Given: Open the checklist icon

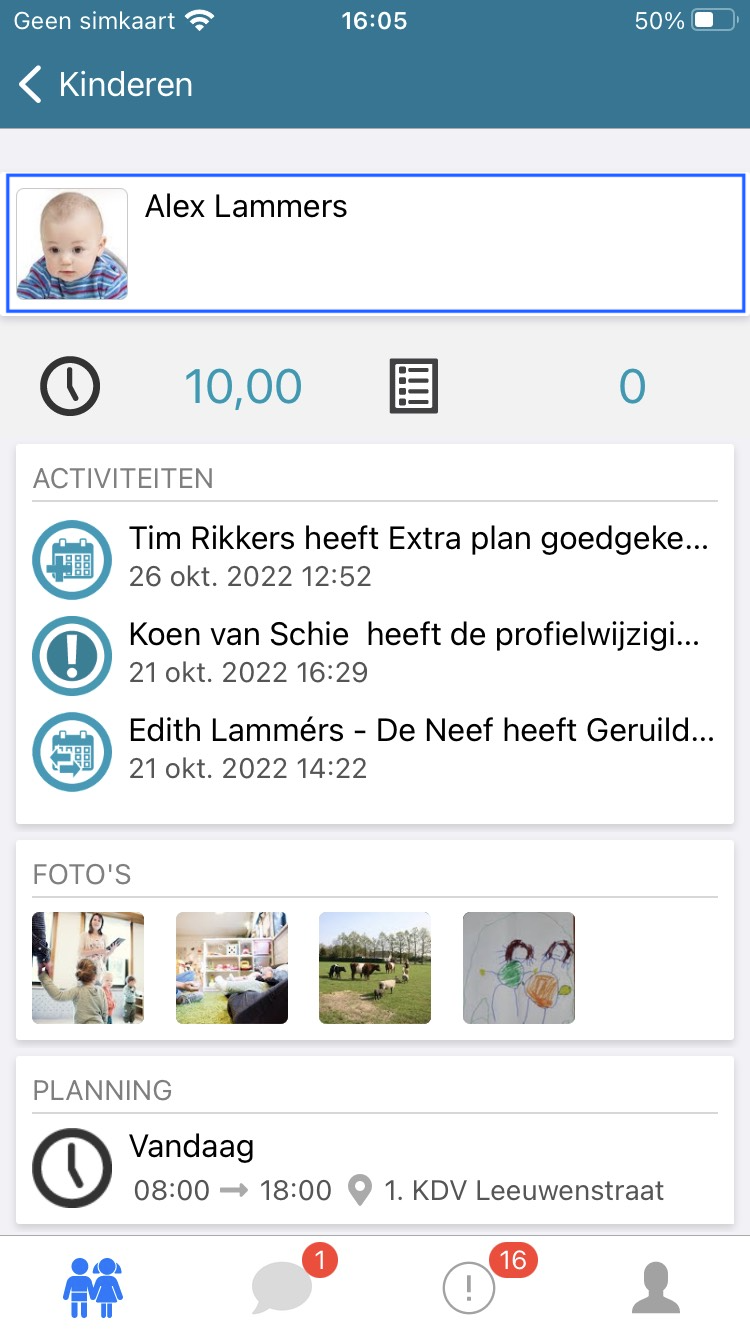Looking at the screenshot, I should click(413, 387).
